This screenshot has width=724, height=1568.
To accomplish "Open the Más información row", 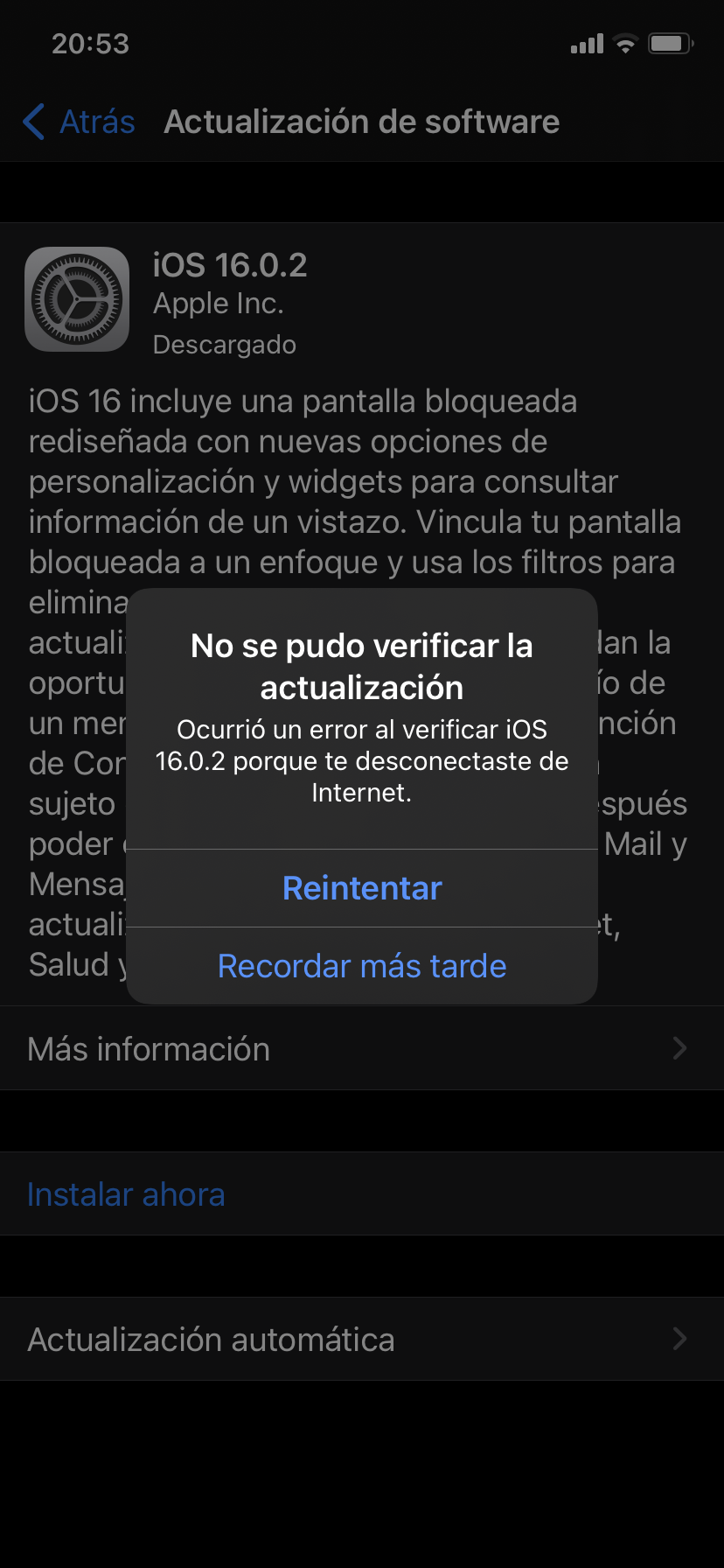I will tap(360, 1048).
